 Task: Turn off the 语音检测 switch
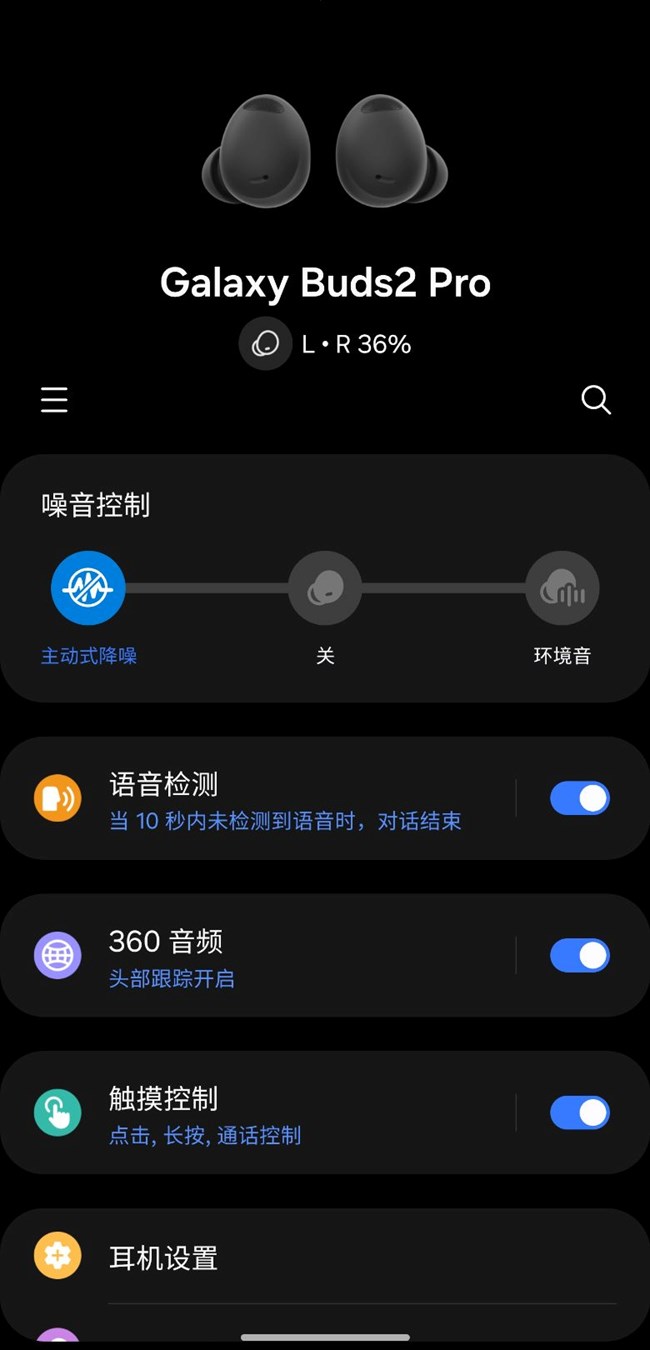point(579,799)
